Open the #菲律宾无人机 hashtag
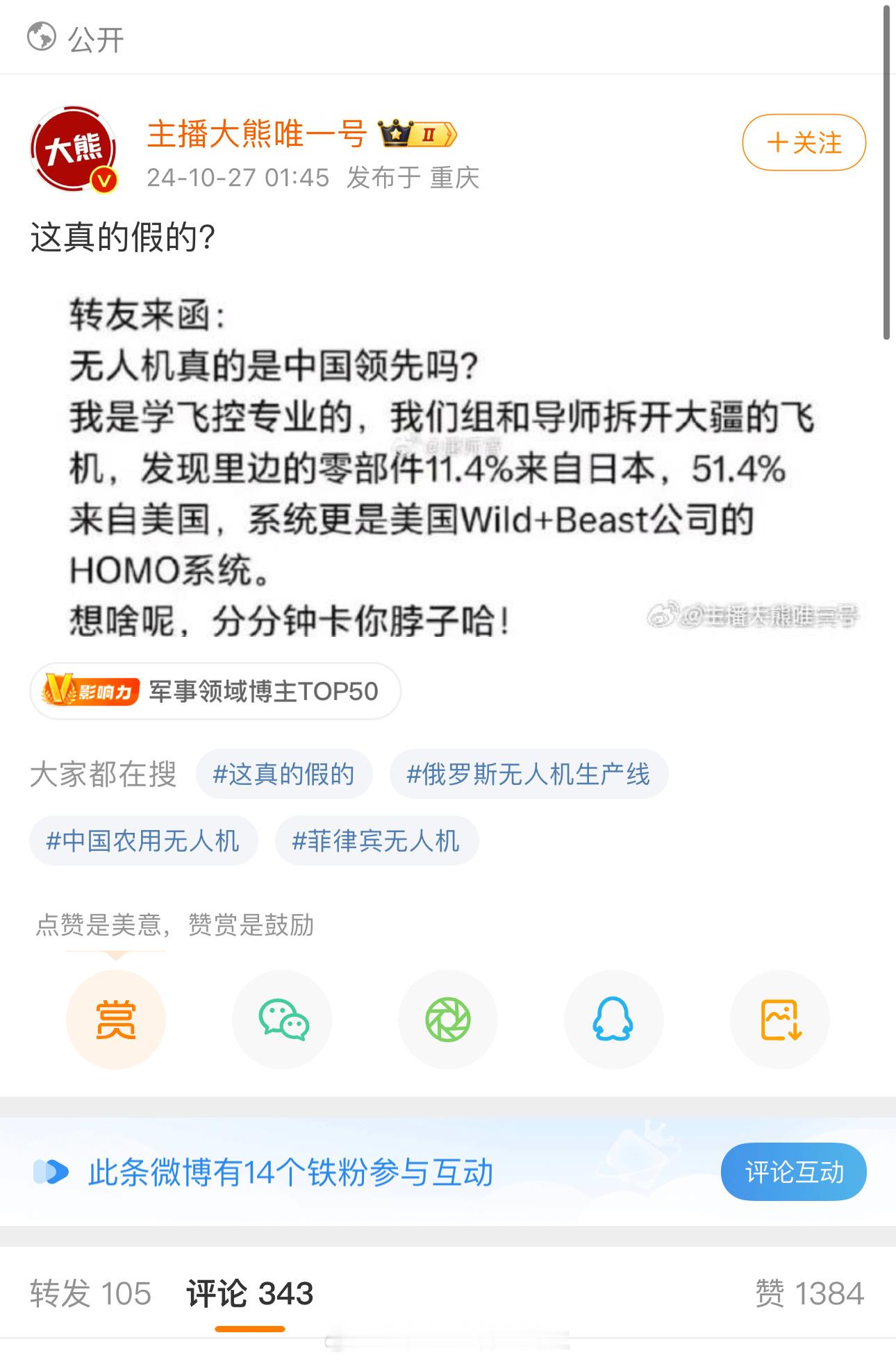The width and height of the screenshot is (896, 1360). [x=377, y=840]
